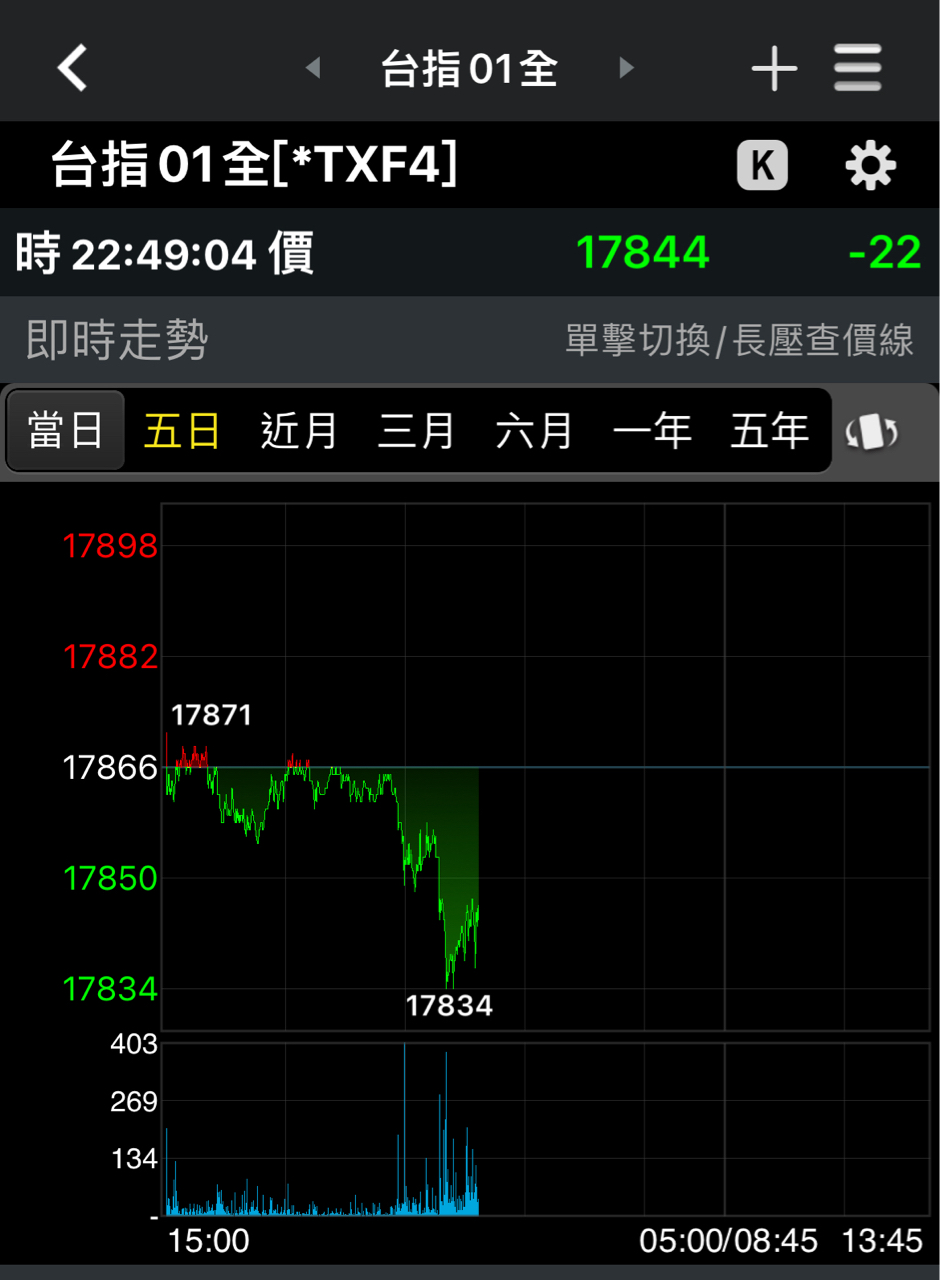Open the settings gear for 台指01全
The image size is (940, 1280).
click(869, 164)
